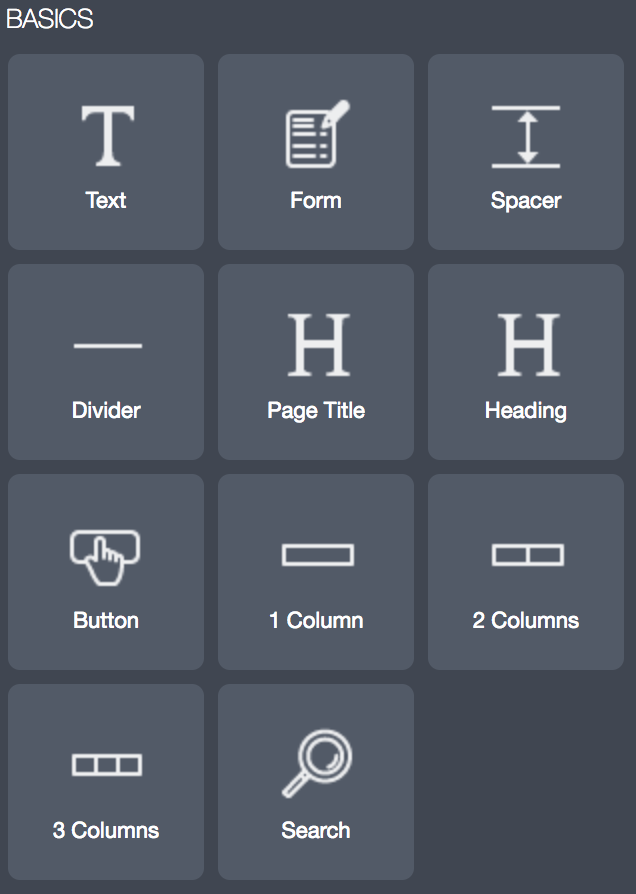This screenshot has height=894, width=636.
Task: Select the 2 Columns layout
Action: click(526, 572)
